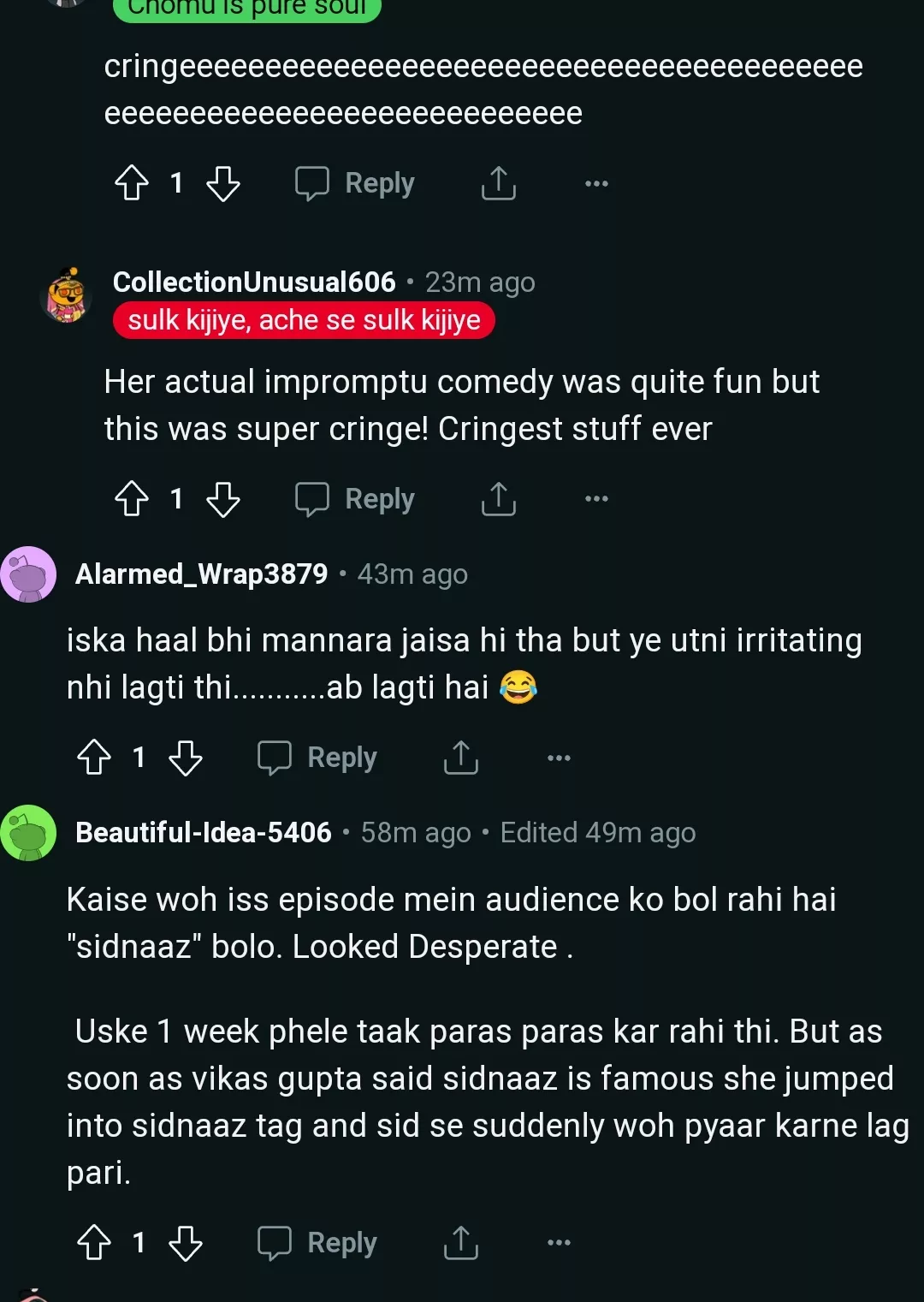Reply to CollectionUnusual606's comment
This screenshot has width=924, height=1302.
tap(355, 498)
